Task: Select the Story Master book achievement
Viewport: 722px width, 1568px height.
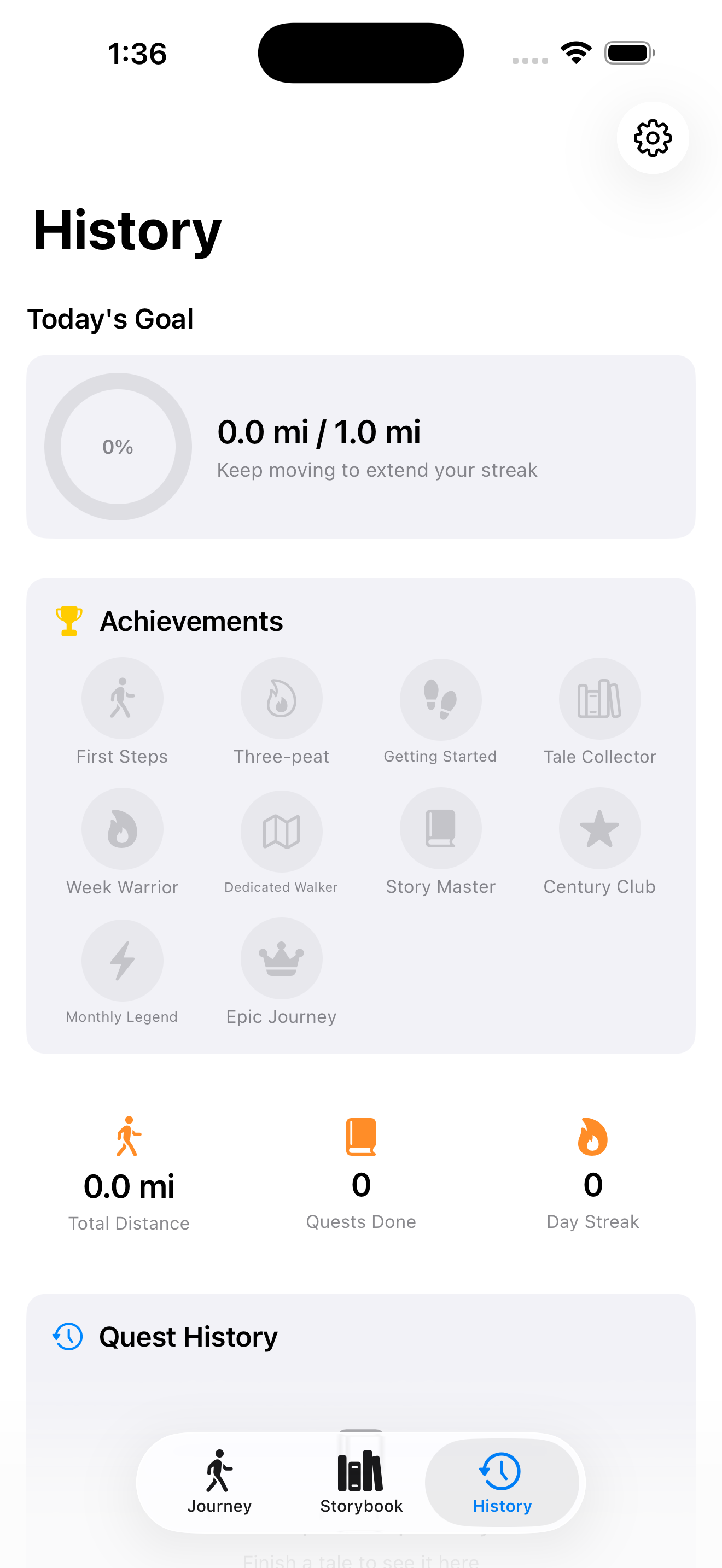Action: (x=441, y=828)
